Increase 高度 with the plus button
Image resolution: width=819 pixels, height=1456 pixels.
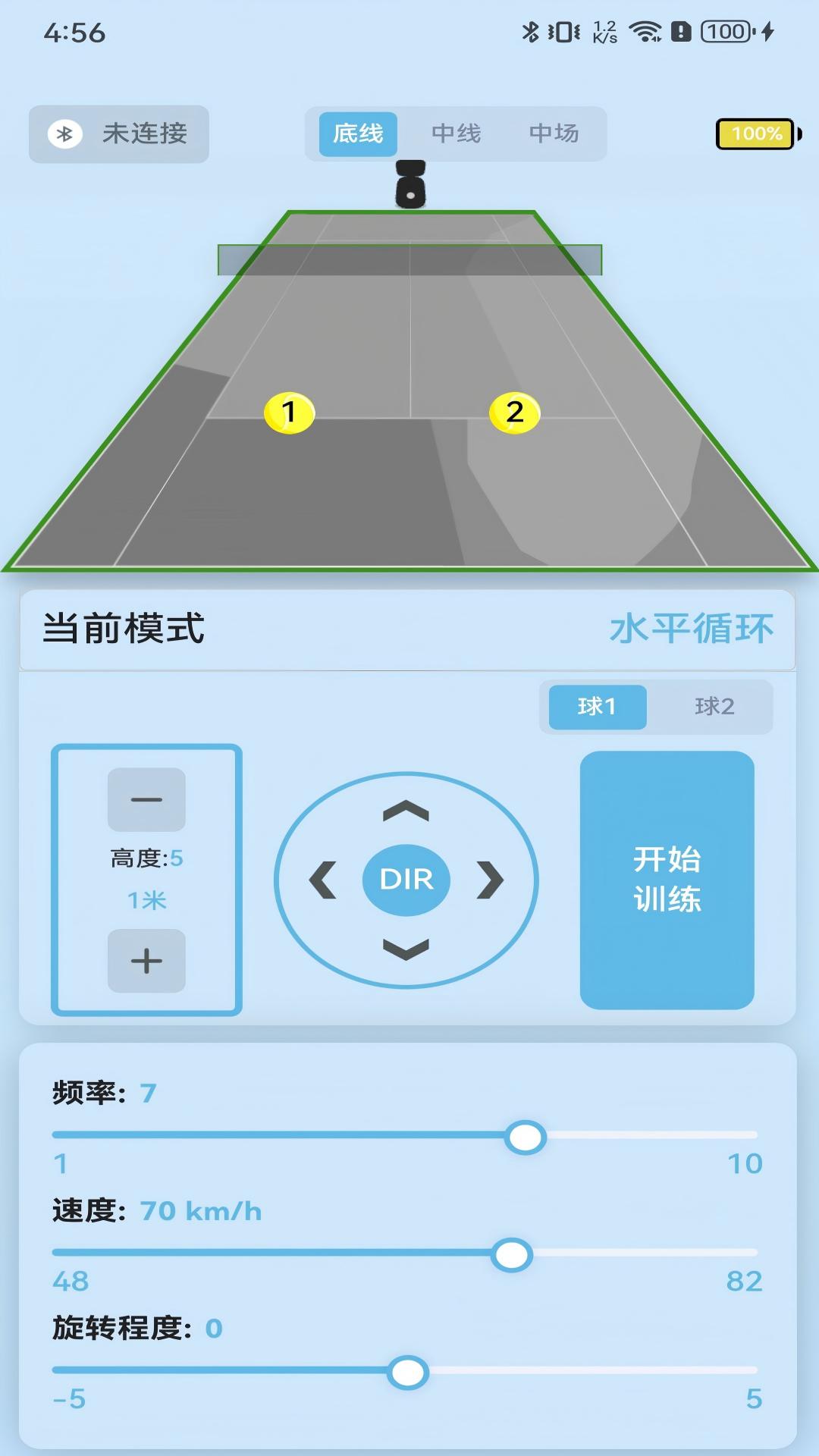(146, 962)
